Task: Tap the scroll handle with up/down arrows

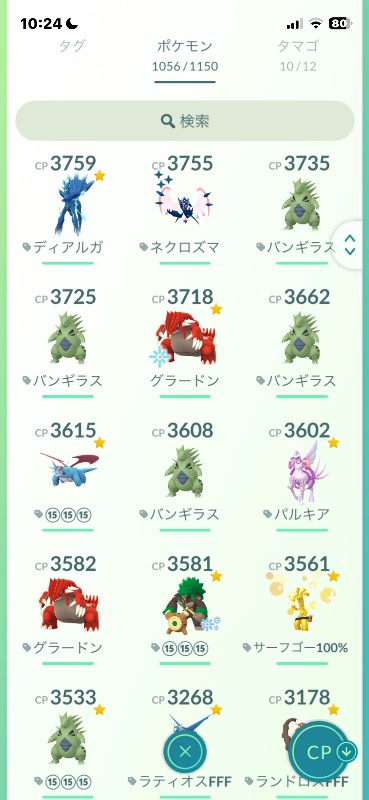Action: (350, 245)
